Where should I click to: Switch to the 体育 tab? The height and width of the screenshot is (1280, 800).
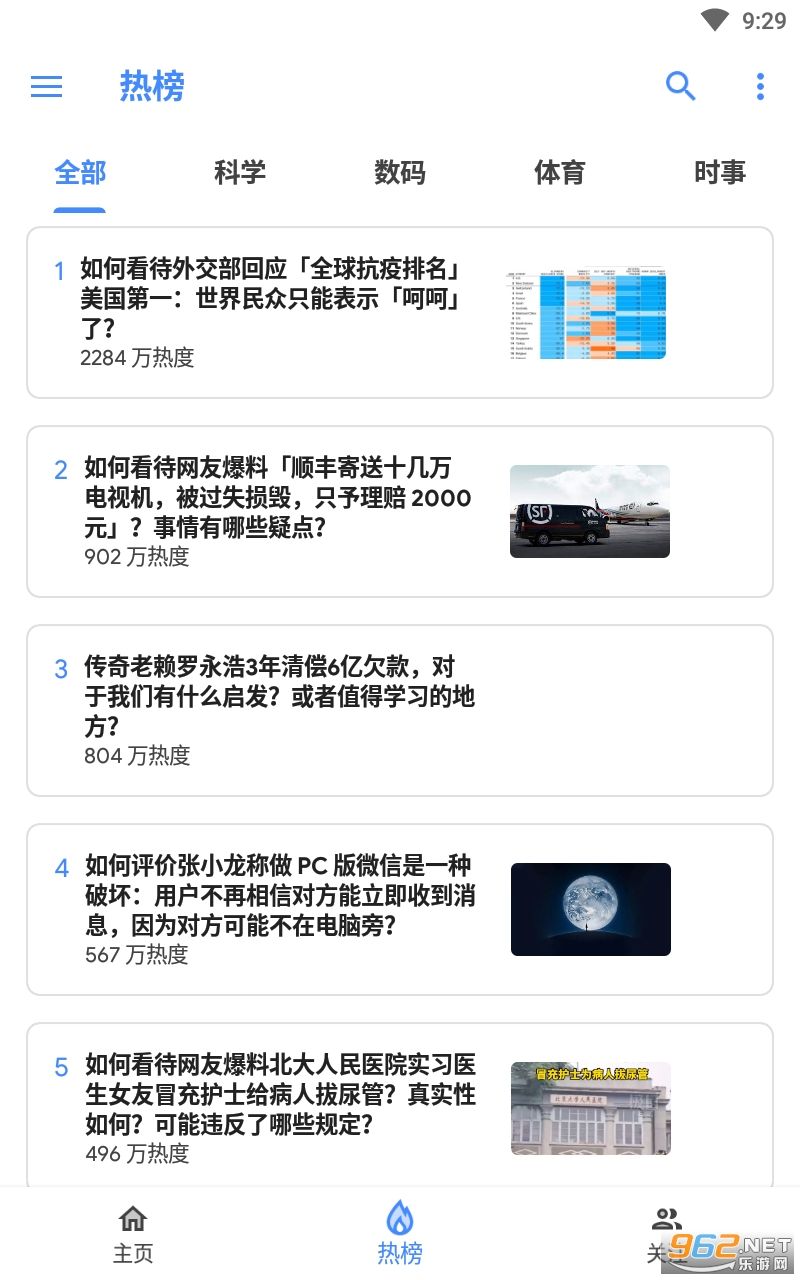point(560,173)
